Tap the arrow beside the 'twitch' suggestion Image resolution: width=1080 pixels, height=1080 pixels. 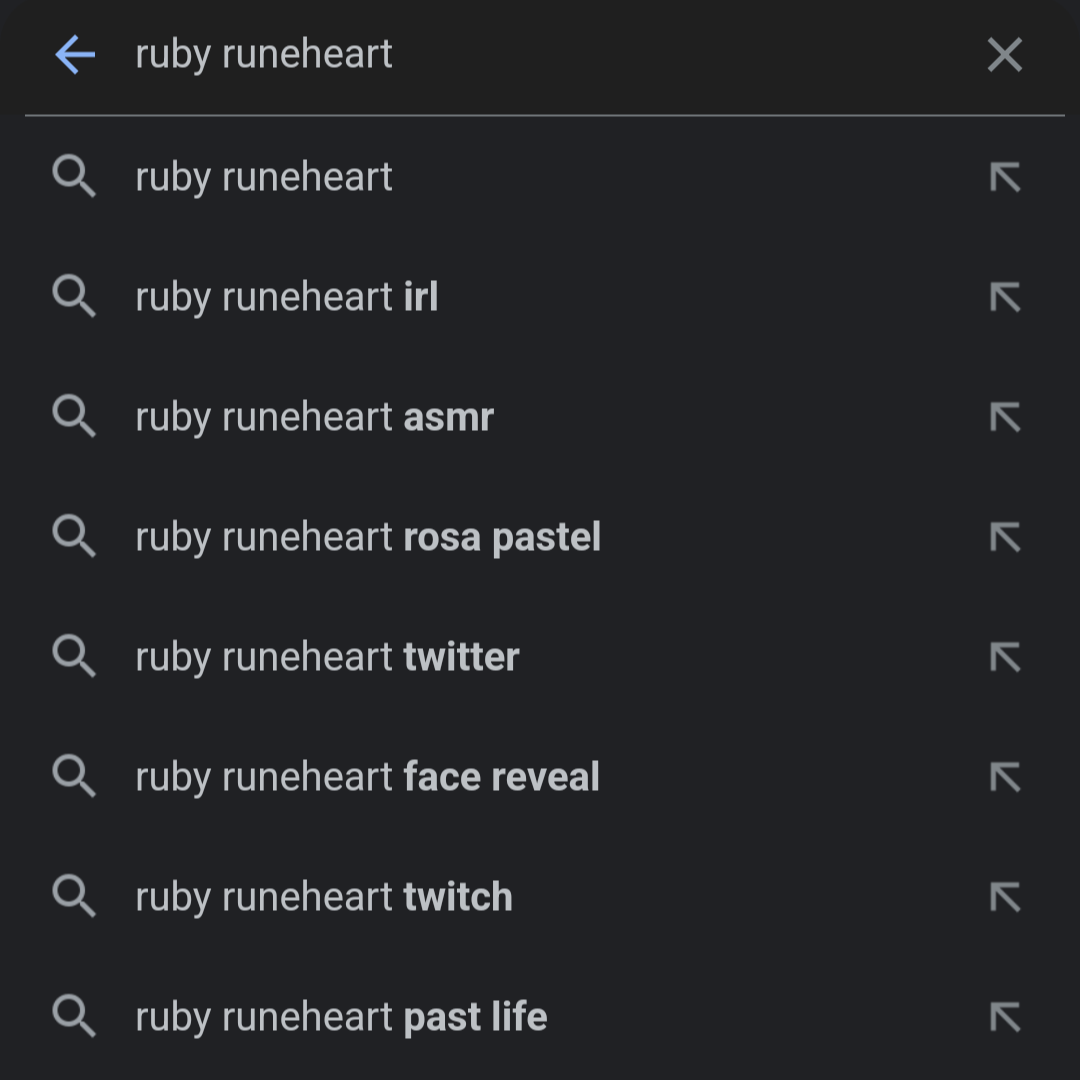coord(1004,897)
